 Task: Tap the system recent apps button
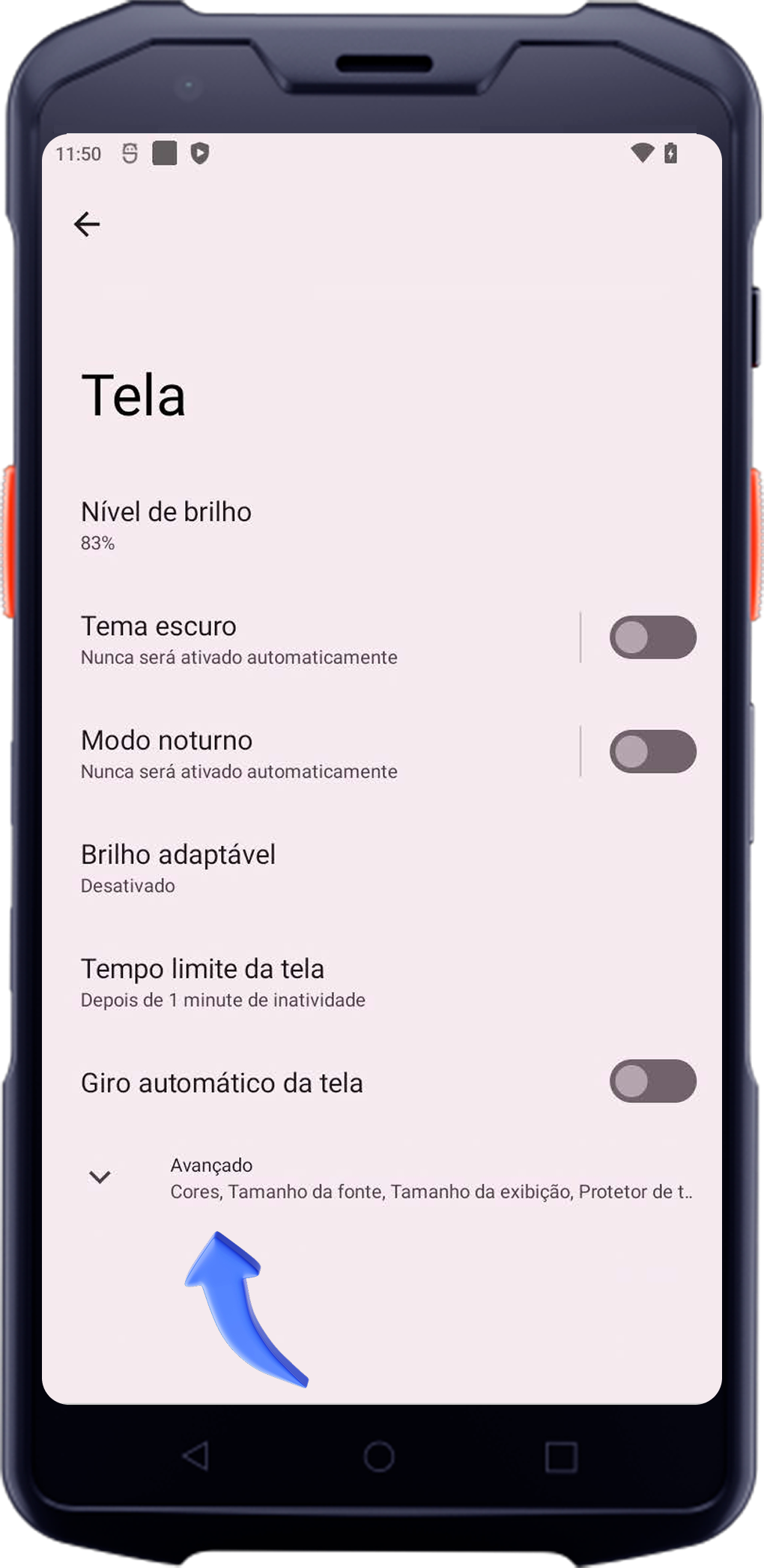coord(561,1457)
